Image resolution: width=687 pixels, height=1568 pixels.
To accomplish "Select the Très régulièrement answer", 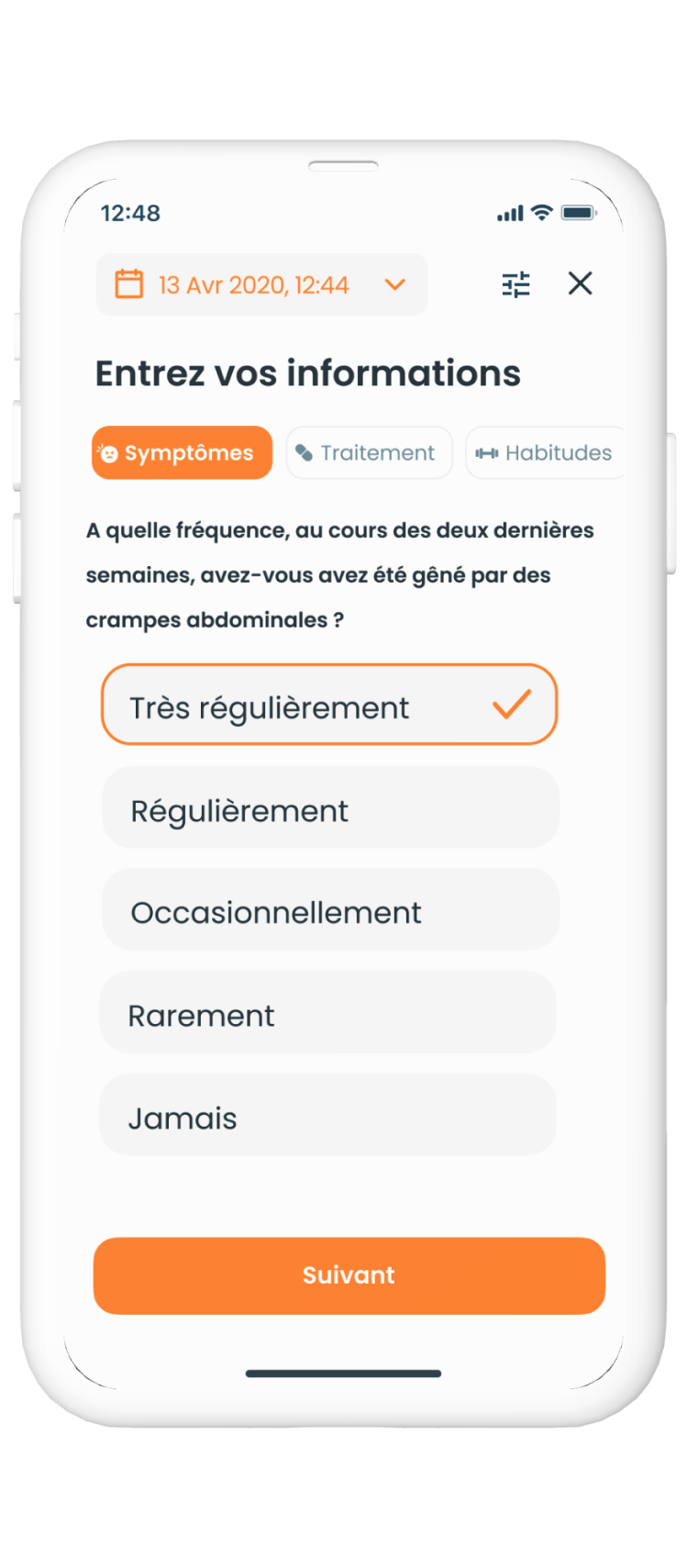I will [329, 705].
